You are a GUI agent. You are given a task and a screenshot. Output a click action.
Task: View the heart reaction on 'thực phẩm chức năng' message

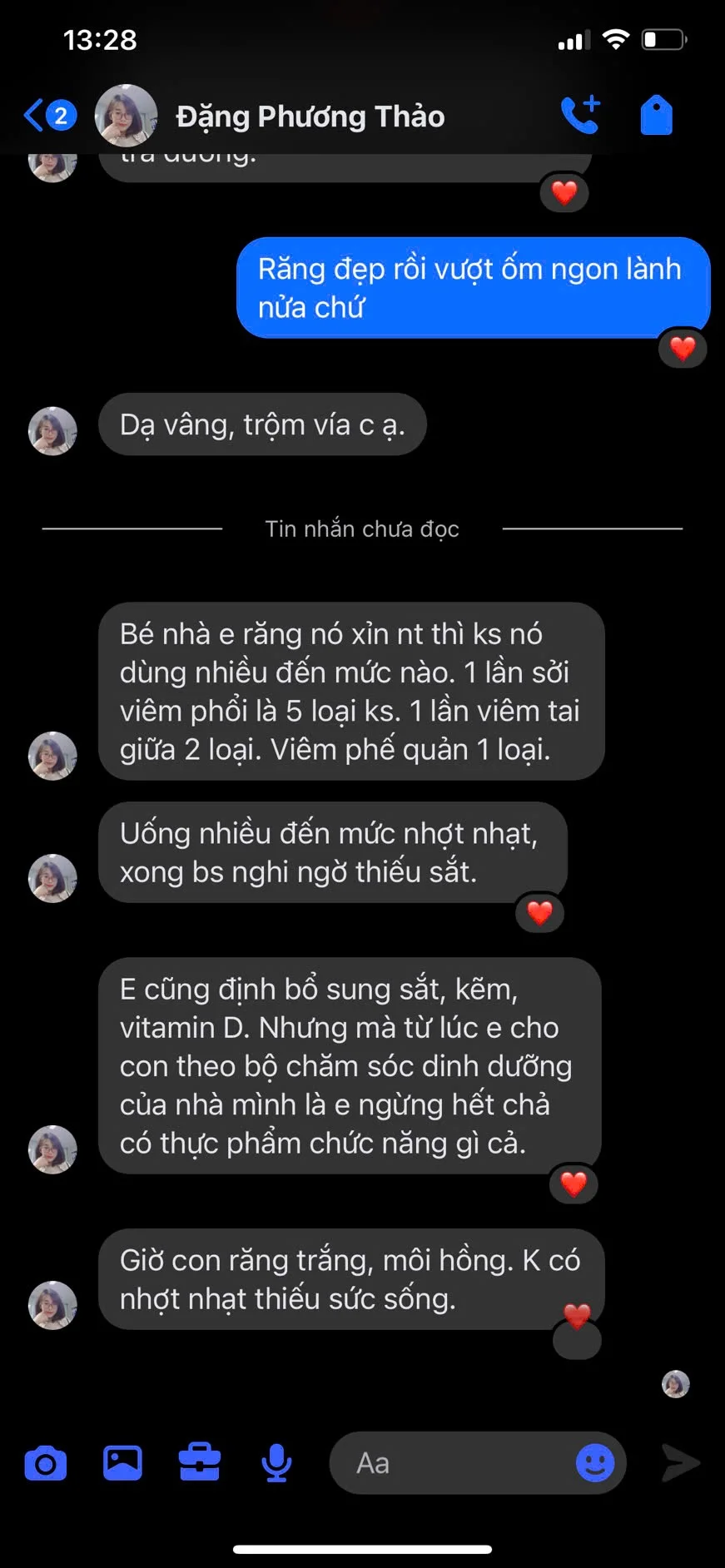pos(574,1183)
